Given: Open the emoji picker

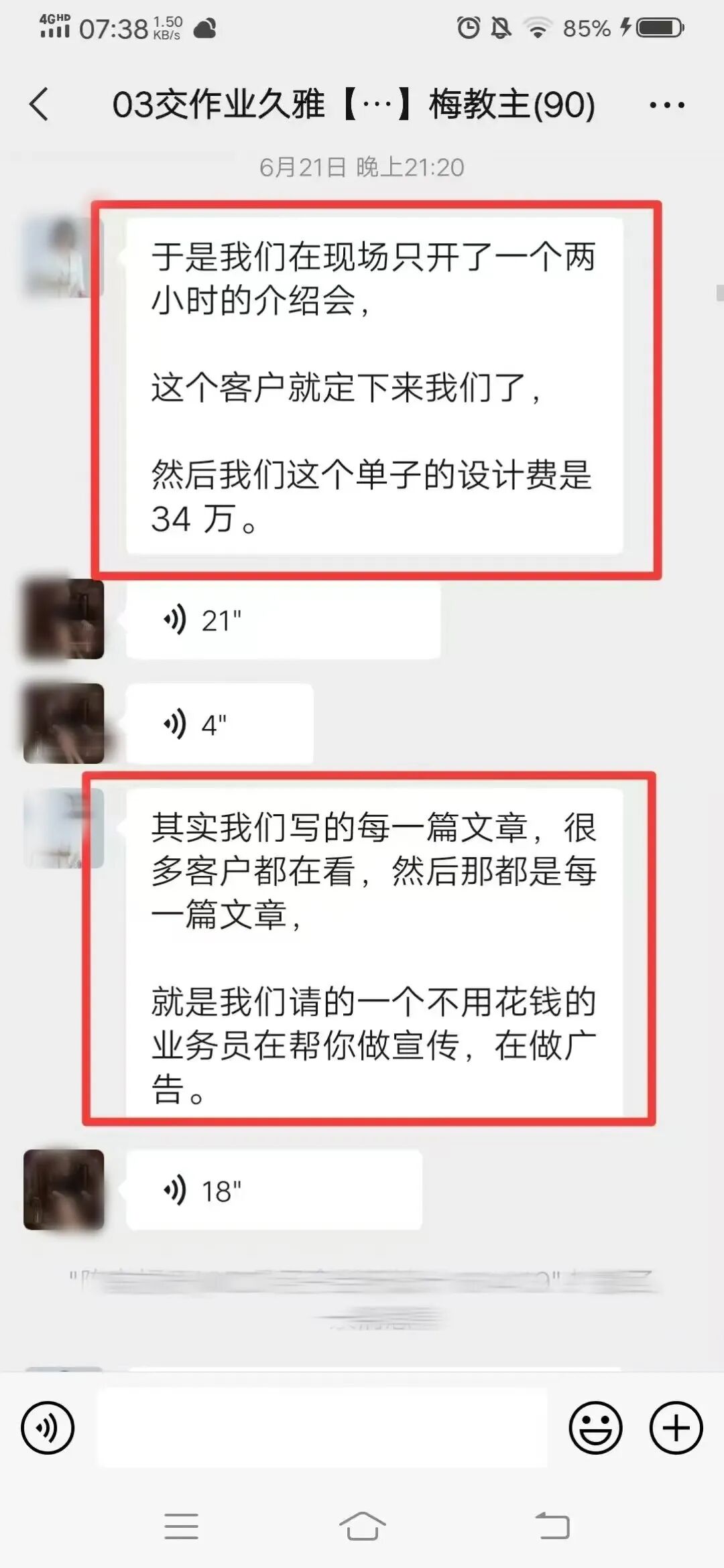Looking at the screenshot, I should pos(595,1427).
